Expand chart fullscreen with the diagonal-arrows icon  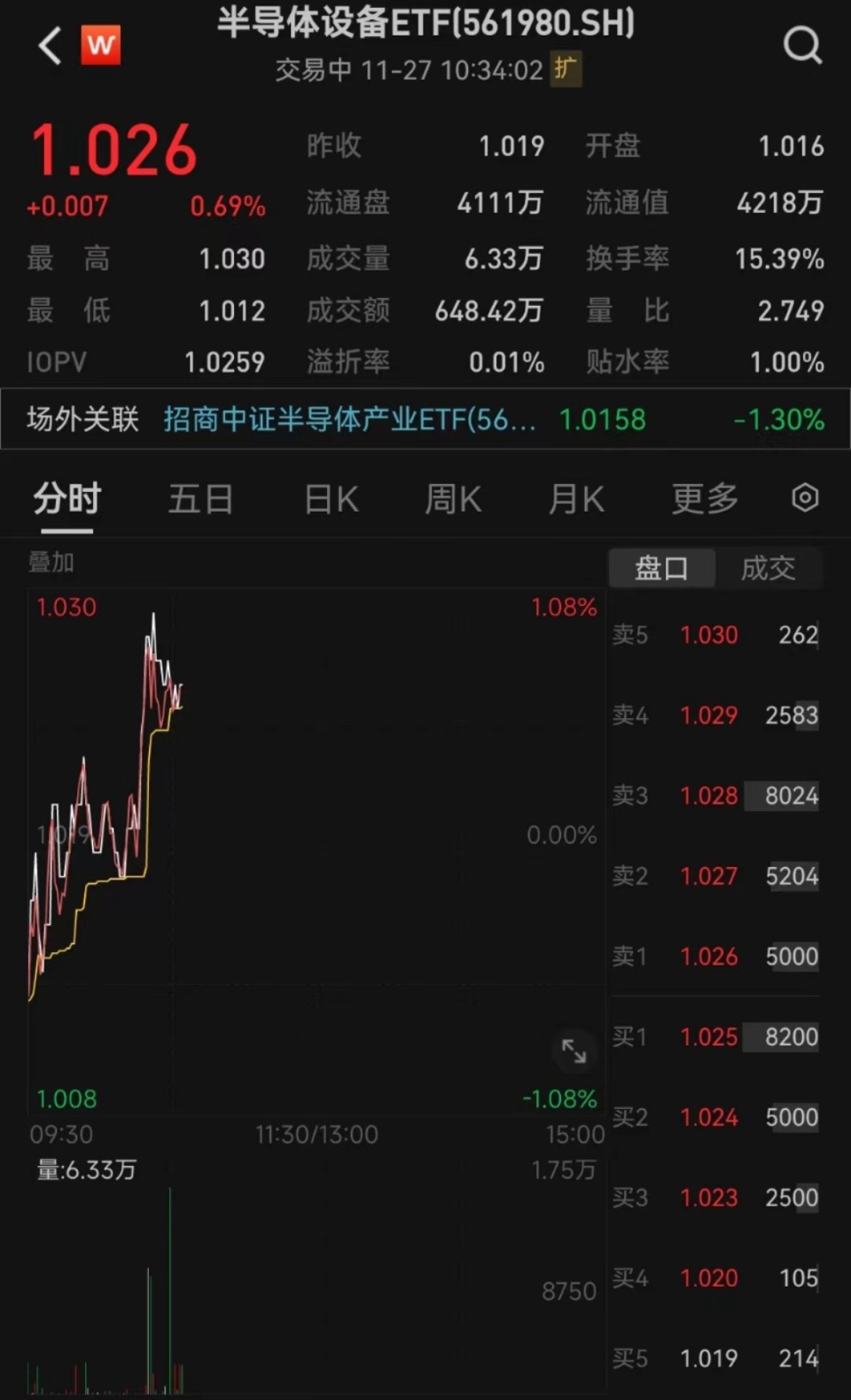tap(575, 1052)
